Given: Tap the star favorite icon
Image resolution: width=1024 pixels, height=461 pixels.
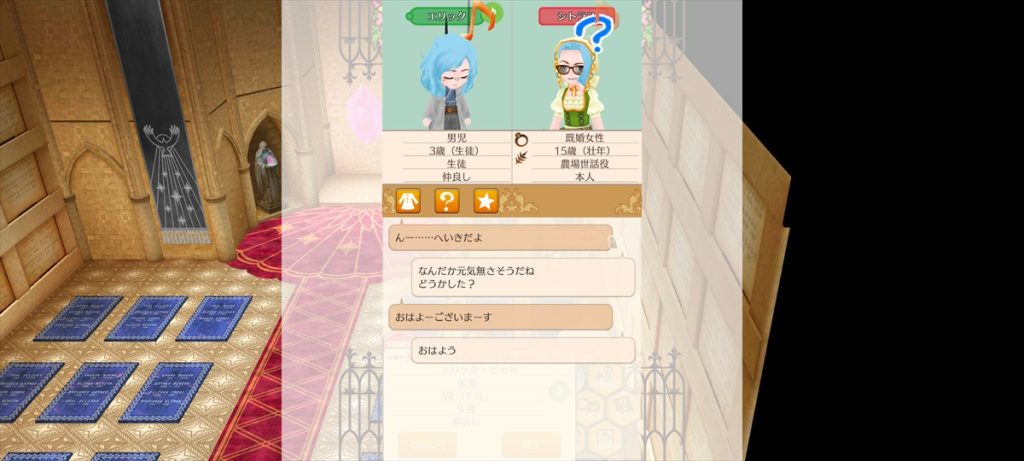Looking at the screenshot, I should point(485,201).
